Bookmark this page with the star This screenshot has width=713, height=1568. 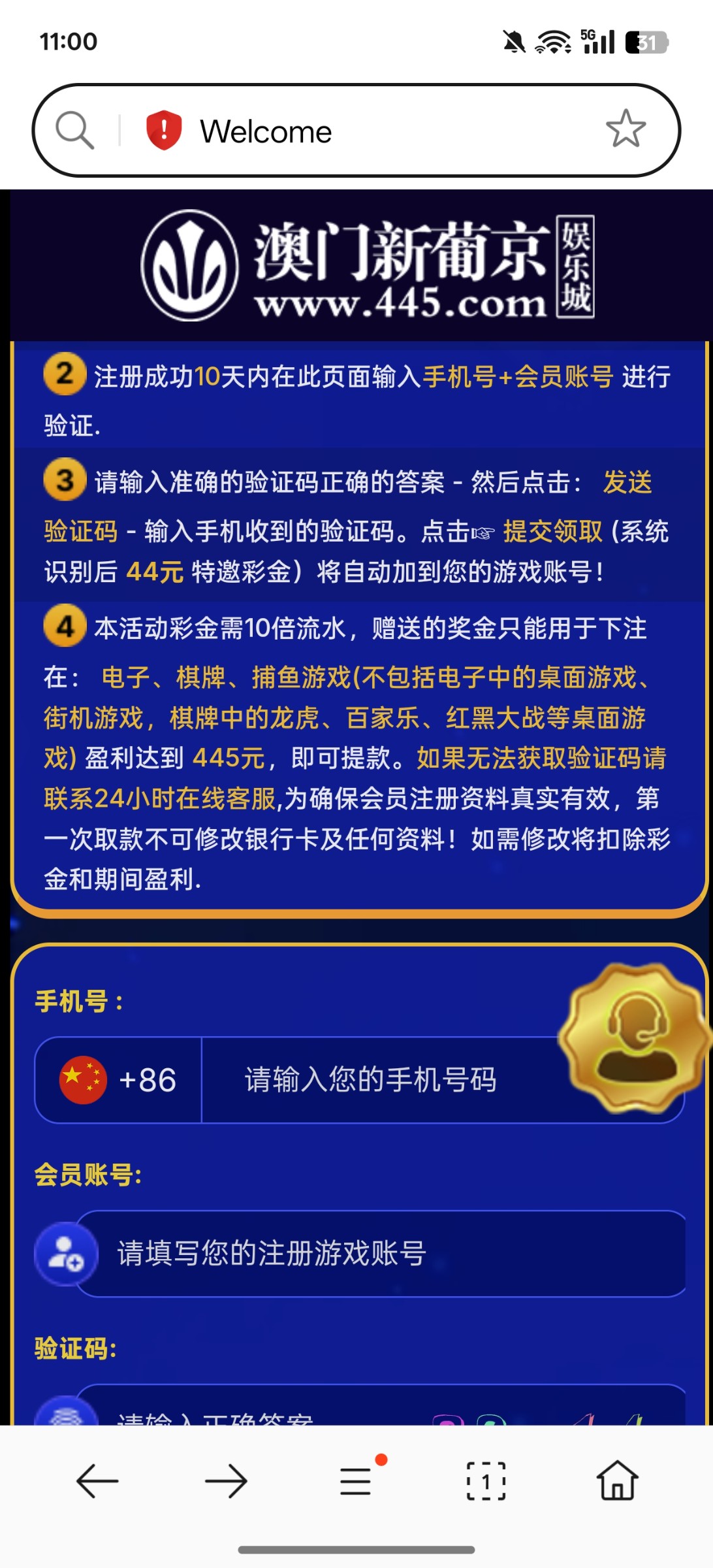tap(625, 129)
